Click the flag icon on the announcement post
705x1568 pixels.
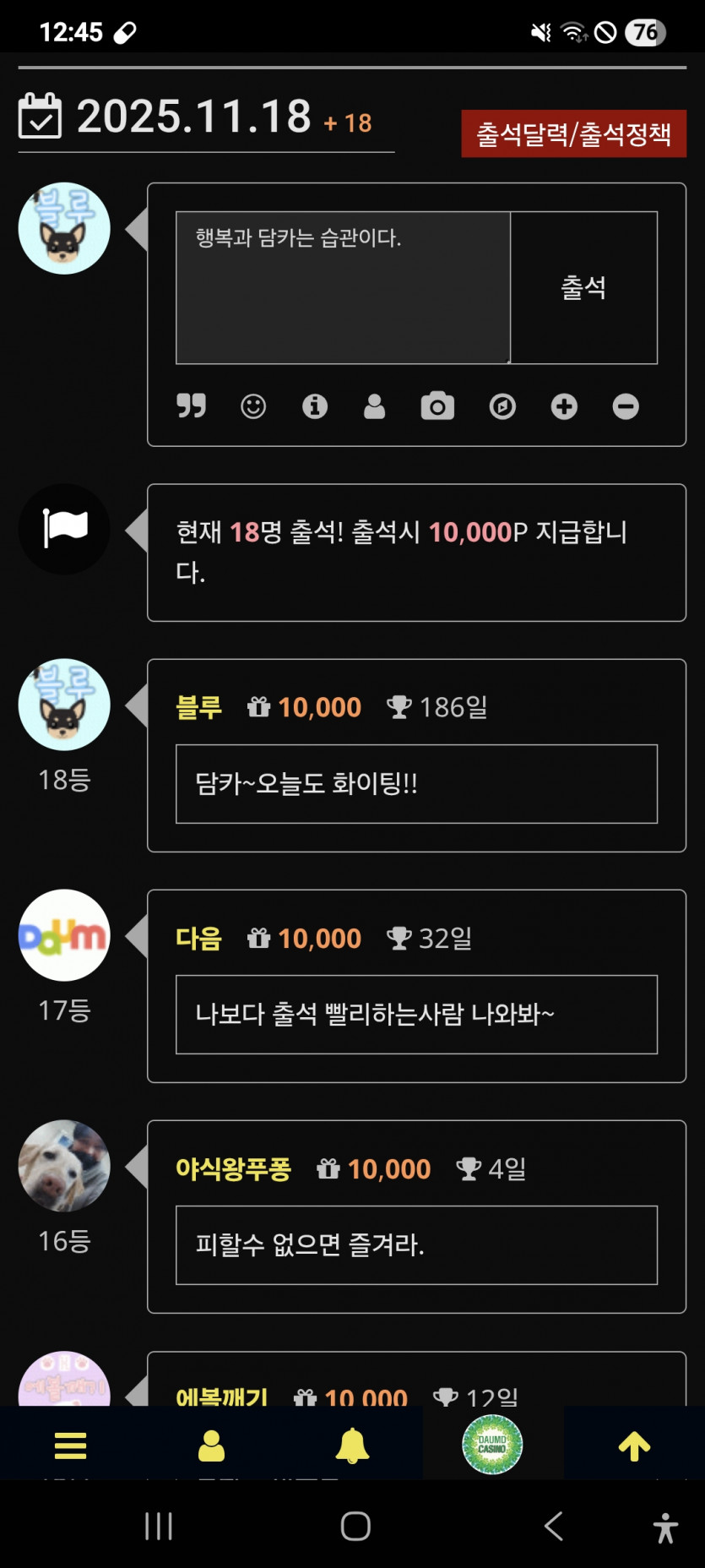click(x=64, y=529)
